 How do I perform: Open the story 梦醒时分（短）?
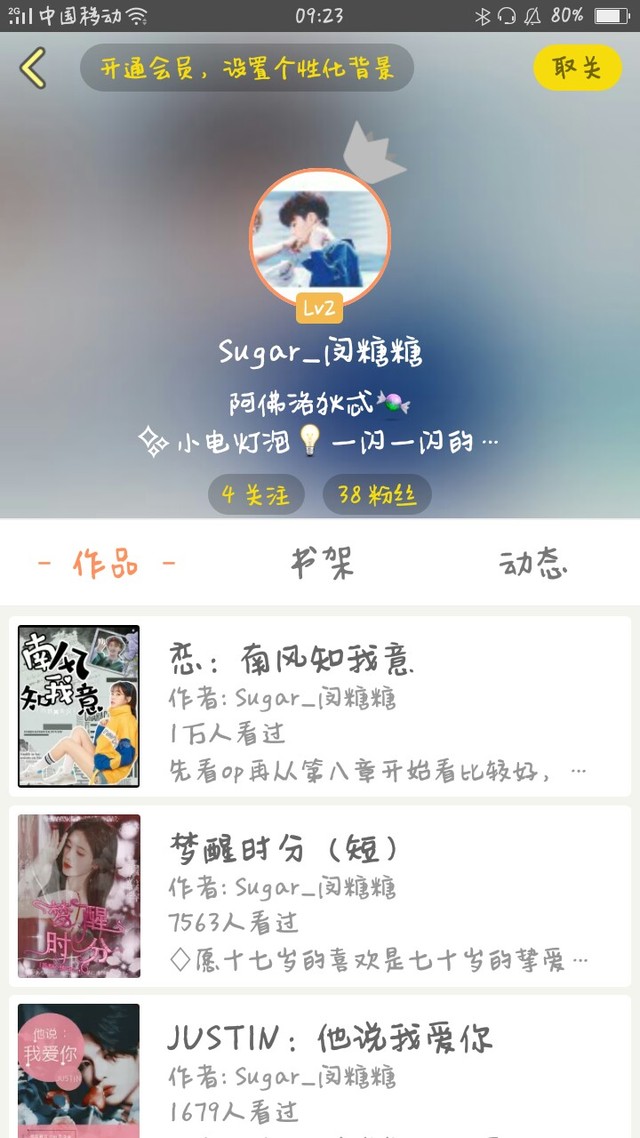320,896
